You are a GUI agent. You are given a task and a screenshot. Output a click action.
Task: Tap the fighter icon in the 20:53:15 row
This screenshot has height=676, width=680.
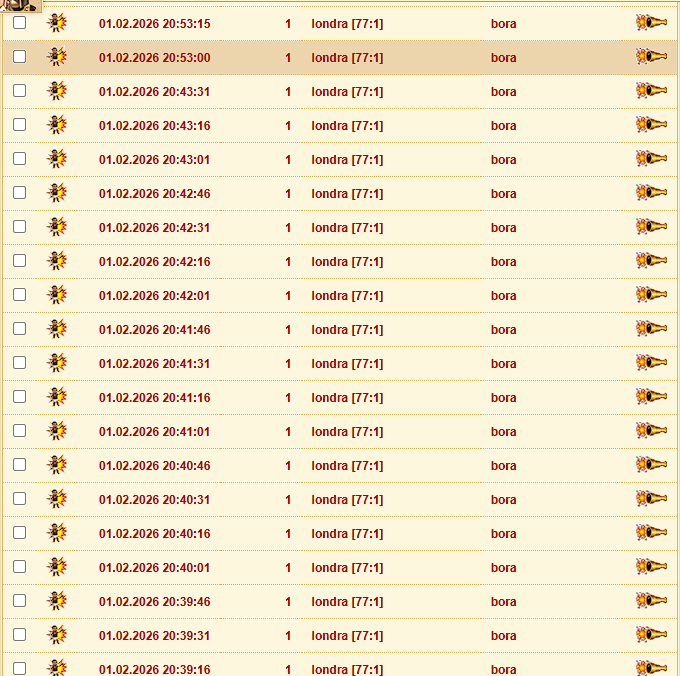(x=57, y=23)
